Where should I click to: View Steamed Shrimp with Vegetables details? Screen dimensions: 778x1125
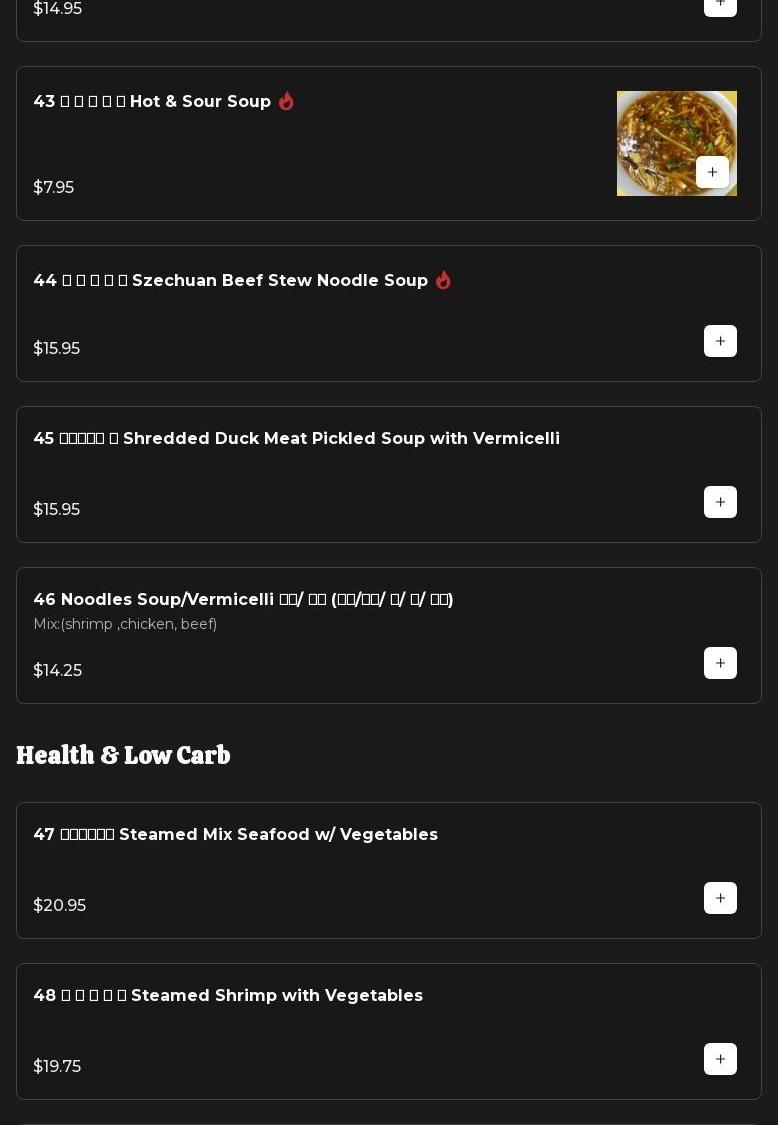tap(276, 996)
